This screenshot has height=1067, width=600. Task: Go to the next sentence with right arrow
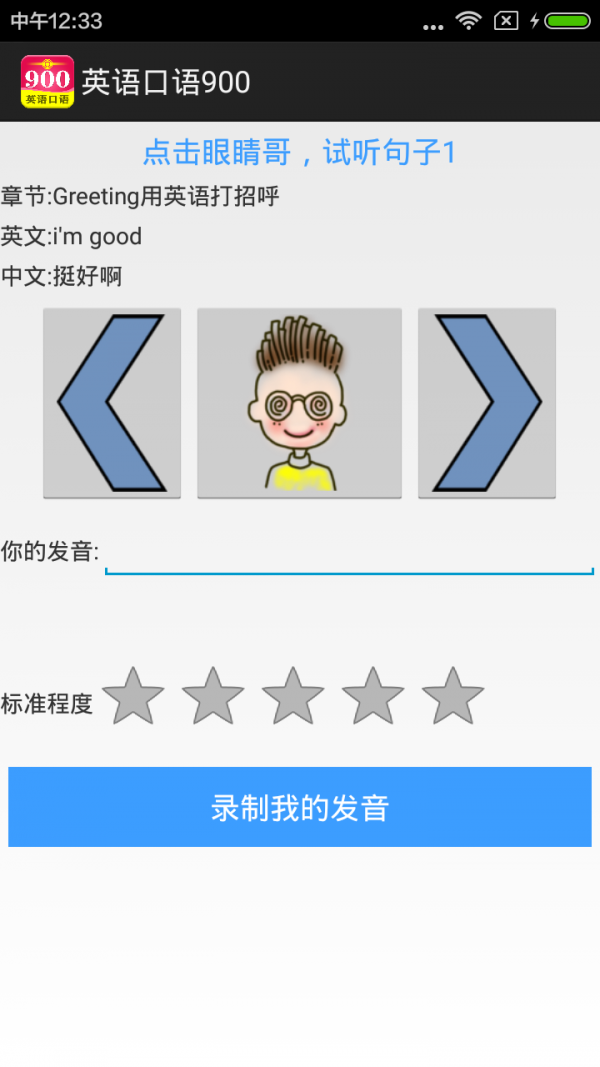point(487,403)
